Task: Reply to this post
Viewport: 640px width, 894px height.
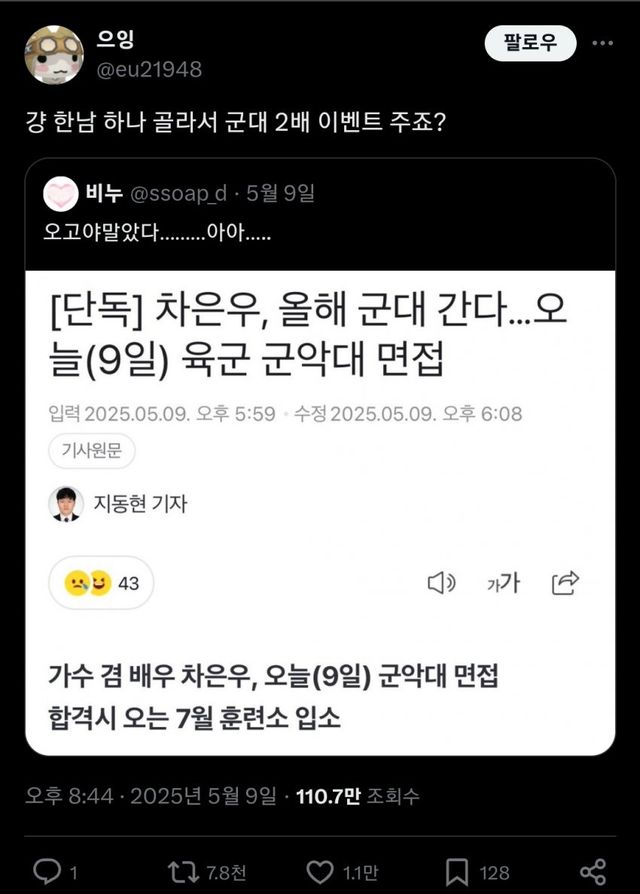Action: coord(48,870)
